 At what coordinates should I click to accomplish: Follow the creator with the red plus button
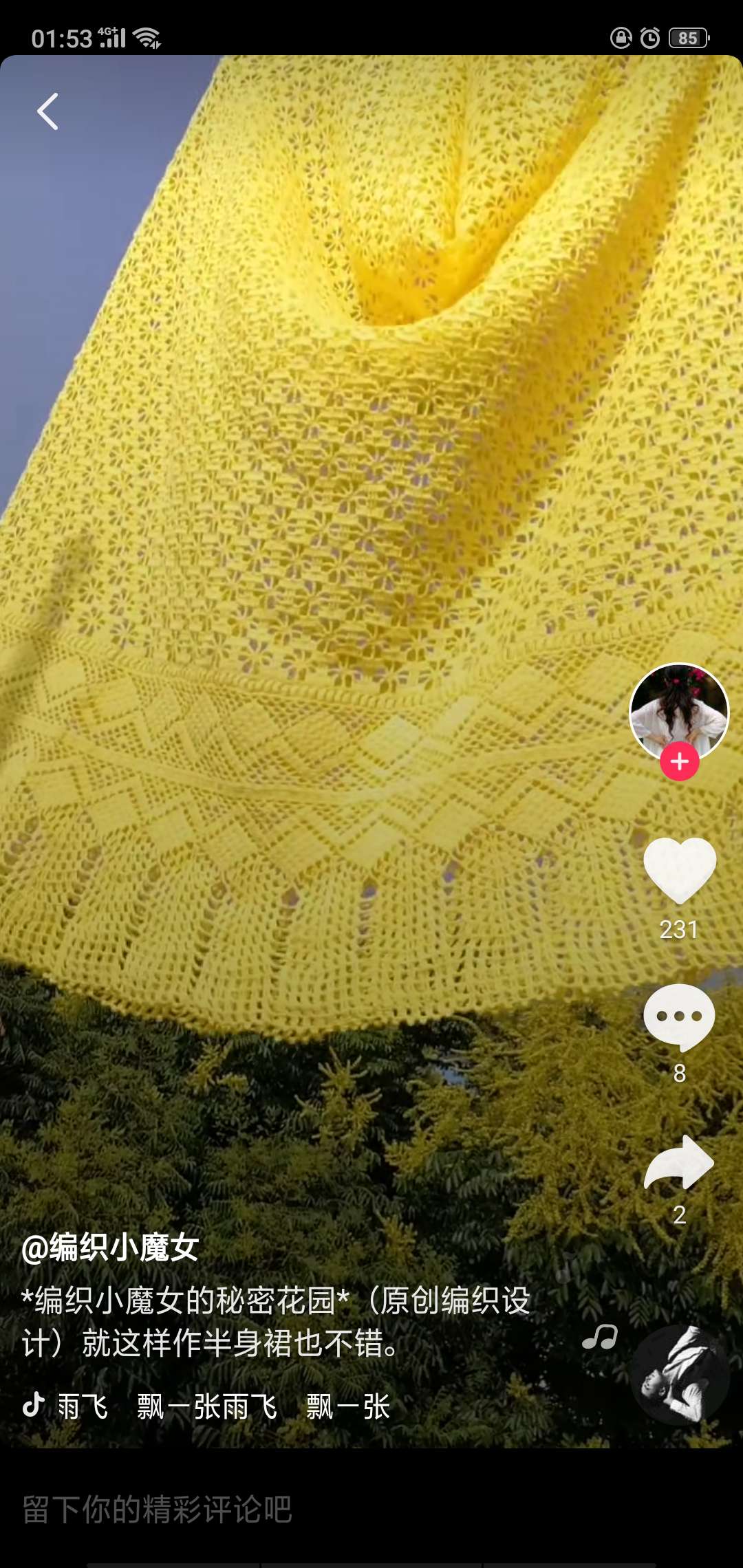point(680,761)
